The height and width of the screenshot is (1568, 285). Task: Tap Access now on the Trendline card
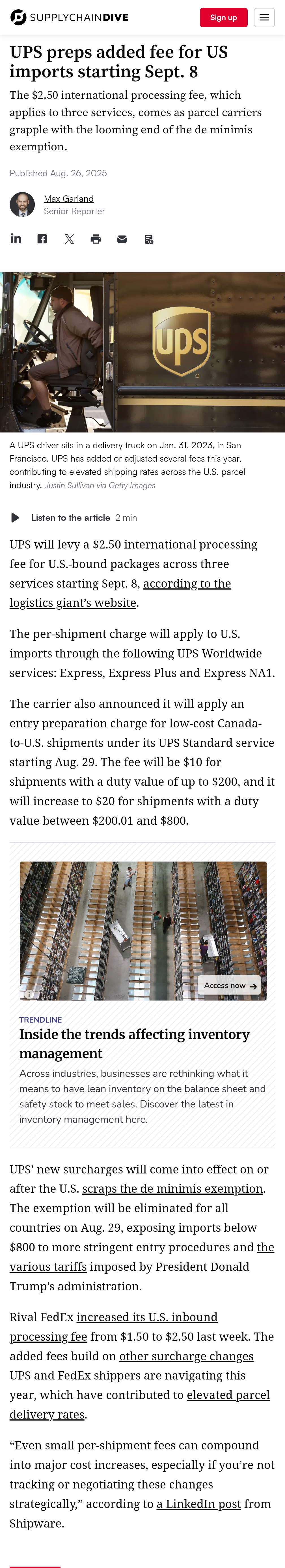229,985
